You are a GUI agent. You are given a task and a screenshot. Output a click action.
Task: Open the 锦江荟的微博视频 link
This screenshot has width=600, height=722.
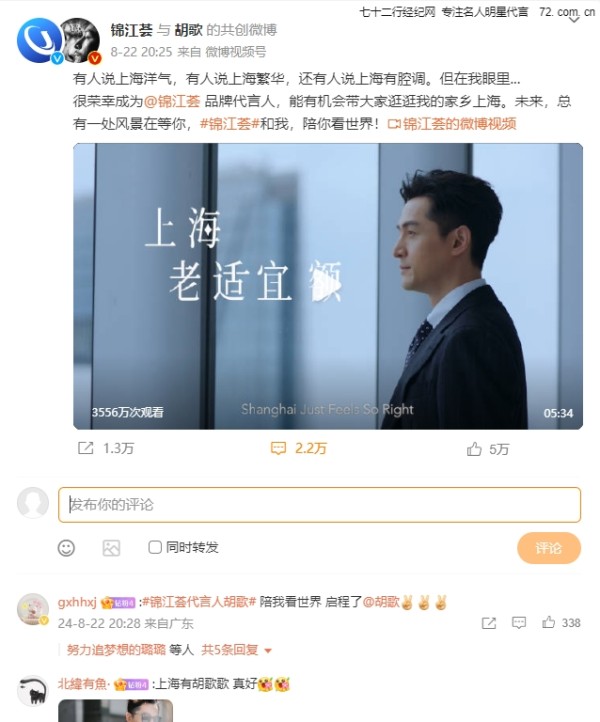(459, 123)
